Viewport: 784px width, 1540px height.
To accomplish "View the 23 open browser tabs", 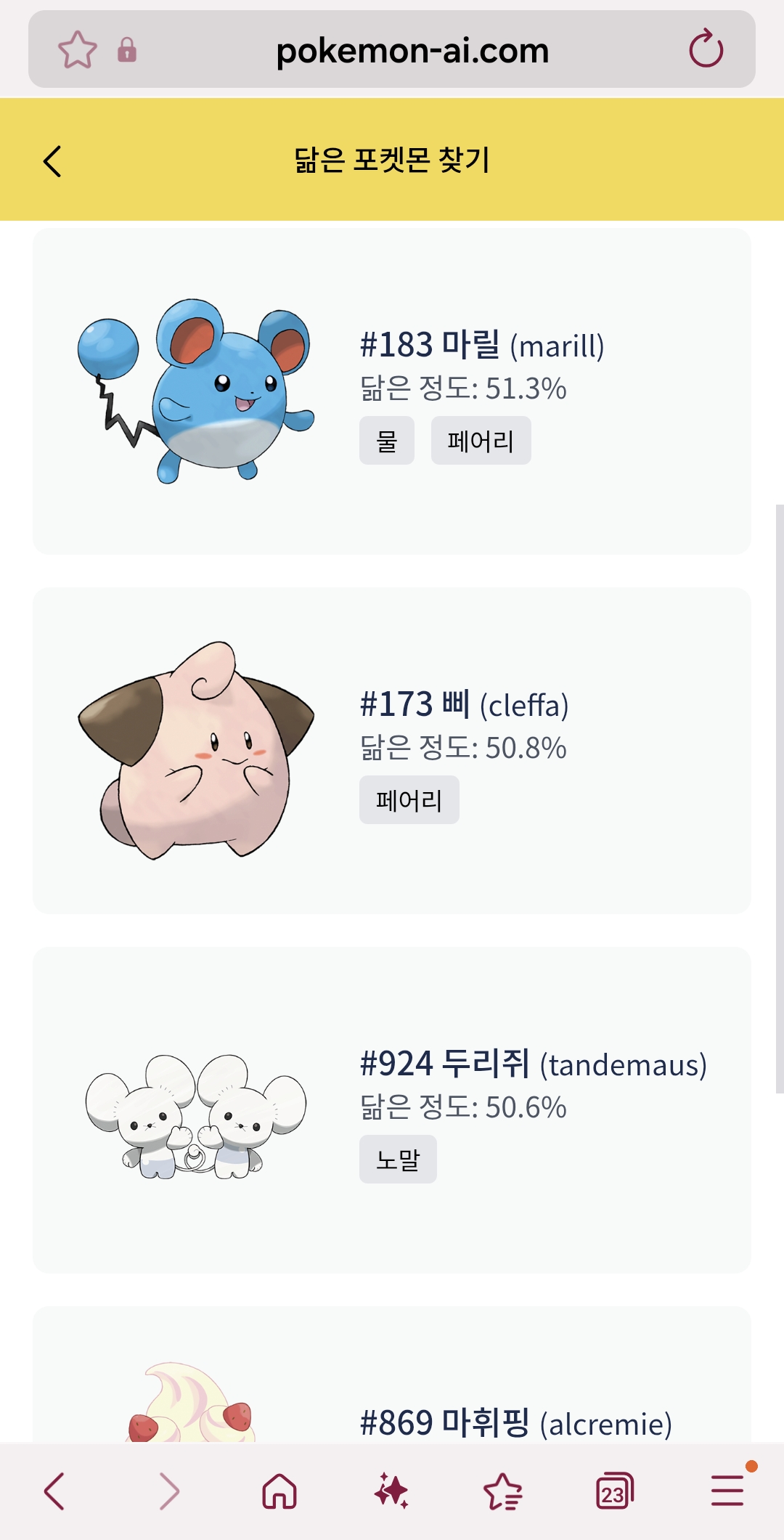I will pos(614,1492).
